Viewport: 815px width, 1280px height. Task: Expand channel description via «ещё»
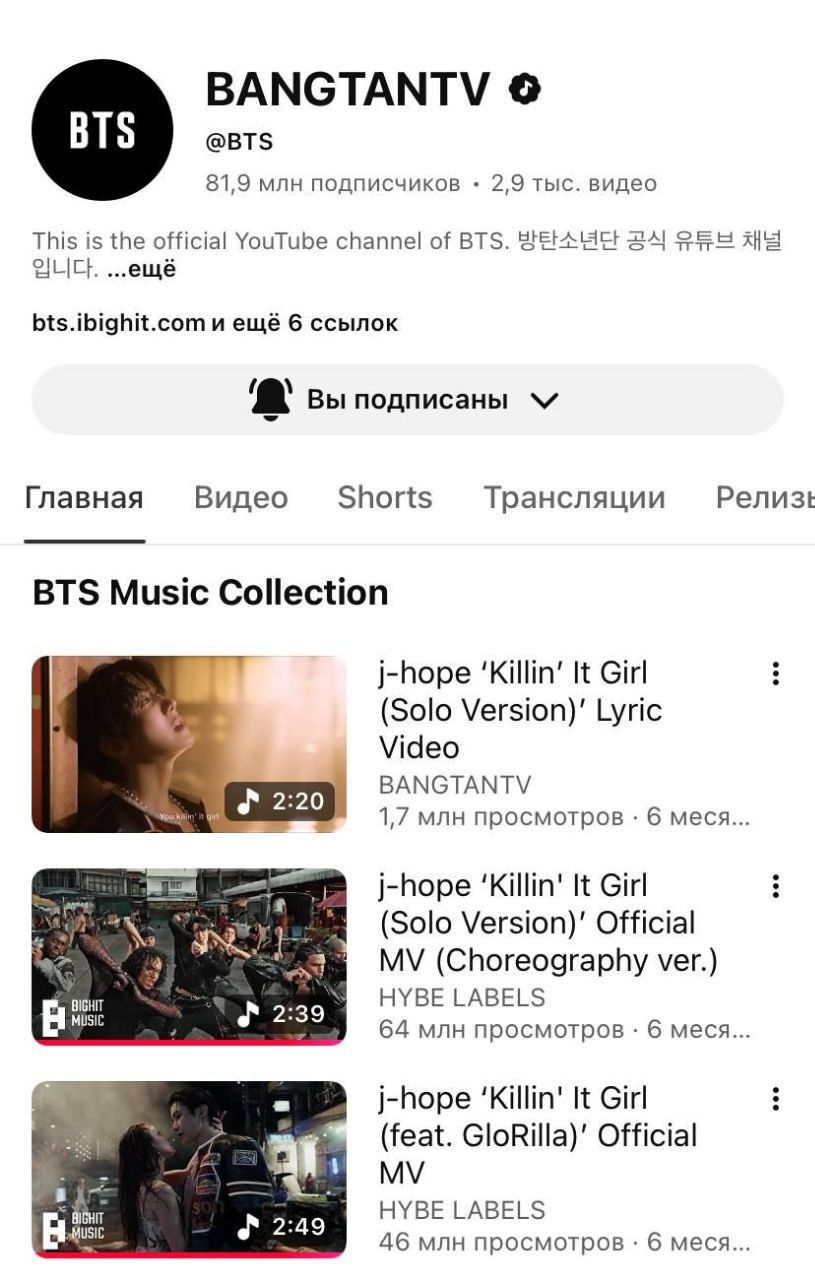(141, 269)
